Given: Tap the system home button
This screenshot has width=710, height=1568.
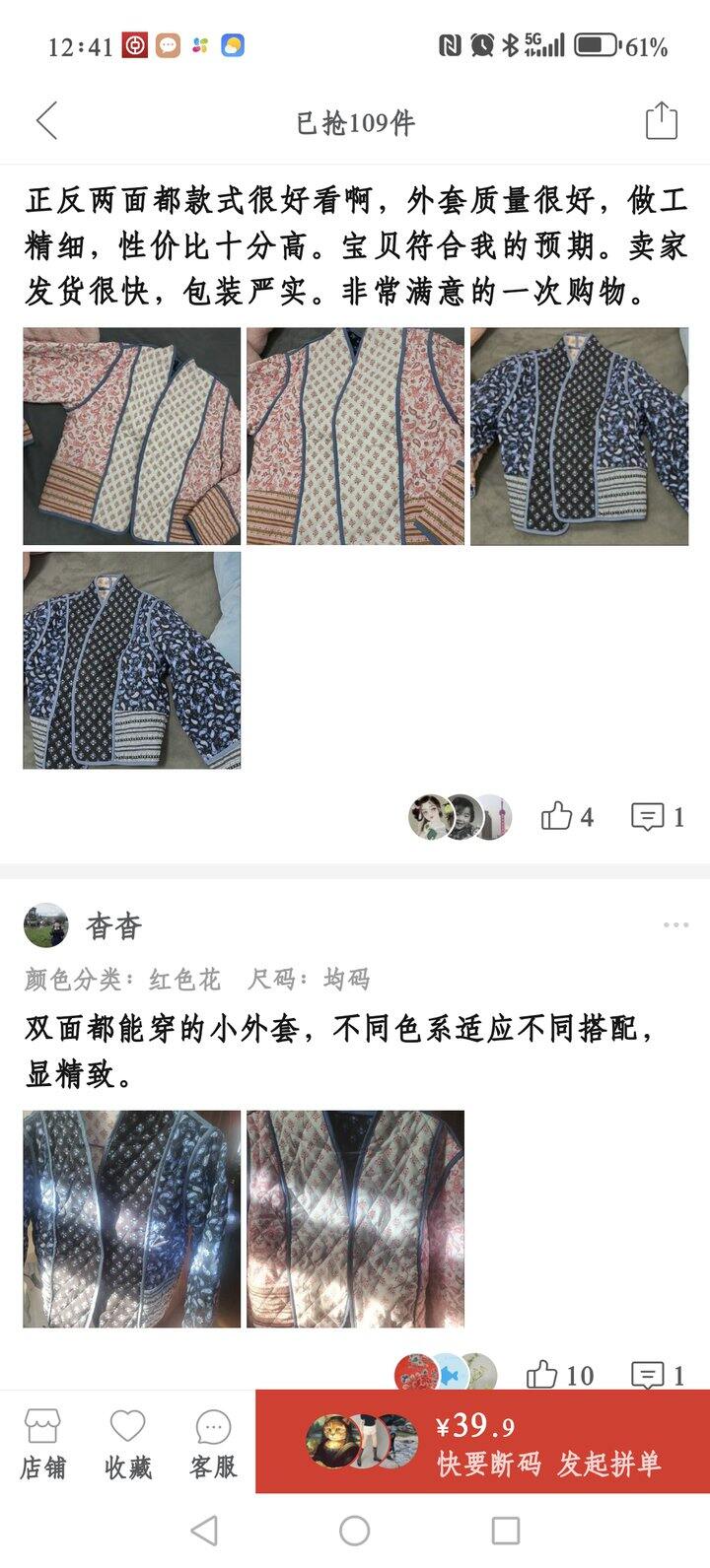Looking at the screenshot, I should tap(355, 1531).
